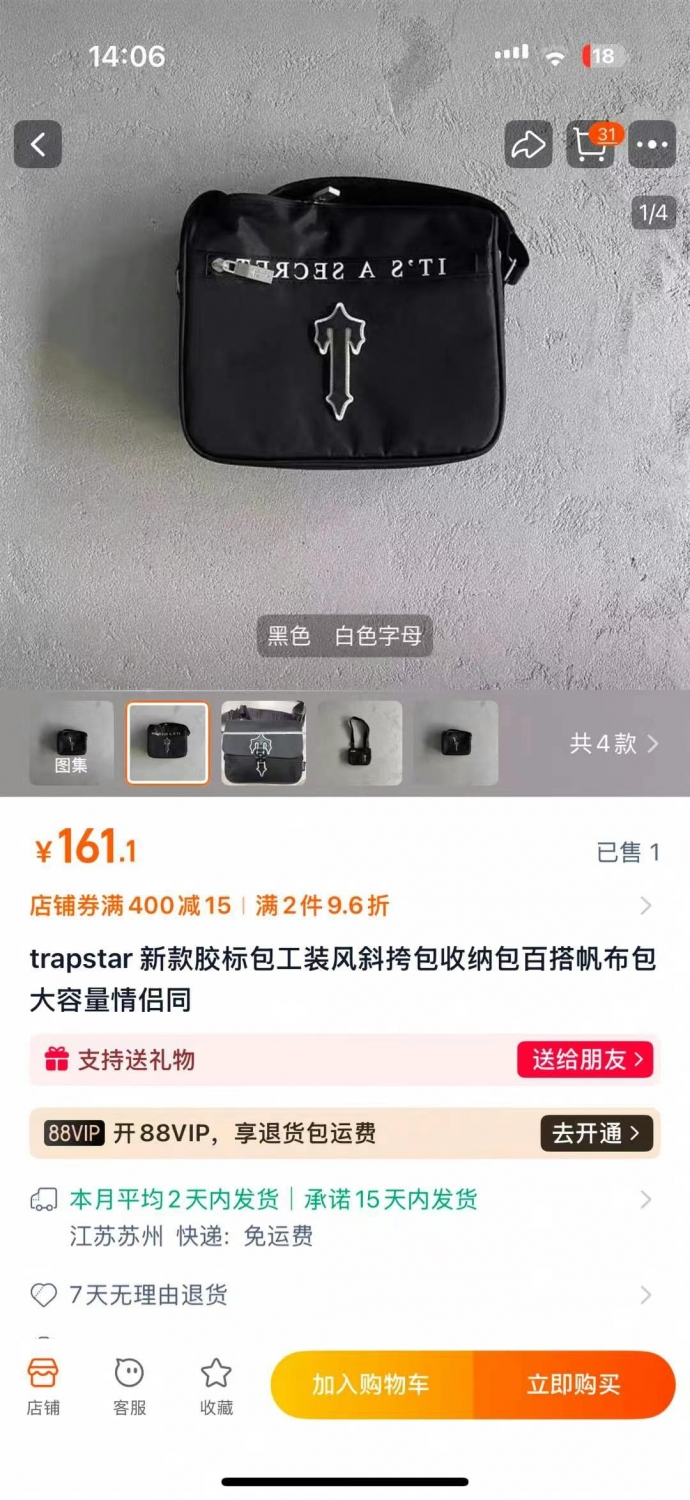Tap 送给朋友 to gift this item
The image size is (690, 1500).
click(585, 1059)
